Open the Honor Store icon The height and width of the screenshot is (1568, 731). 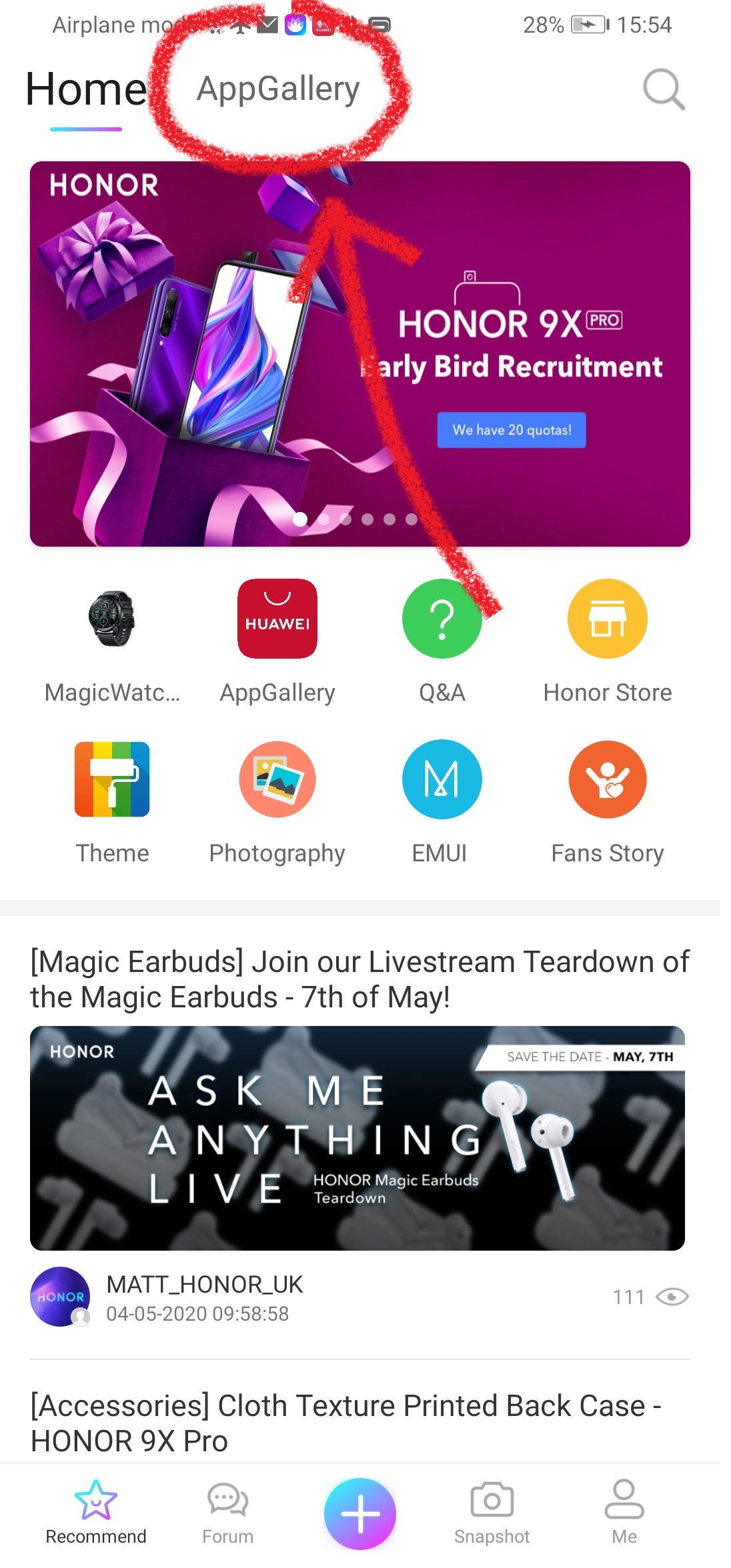tap(607, 618)
